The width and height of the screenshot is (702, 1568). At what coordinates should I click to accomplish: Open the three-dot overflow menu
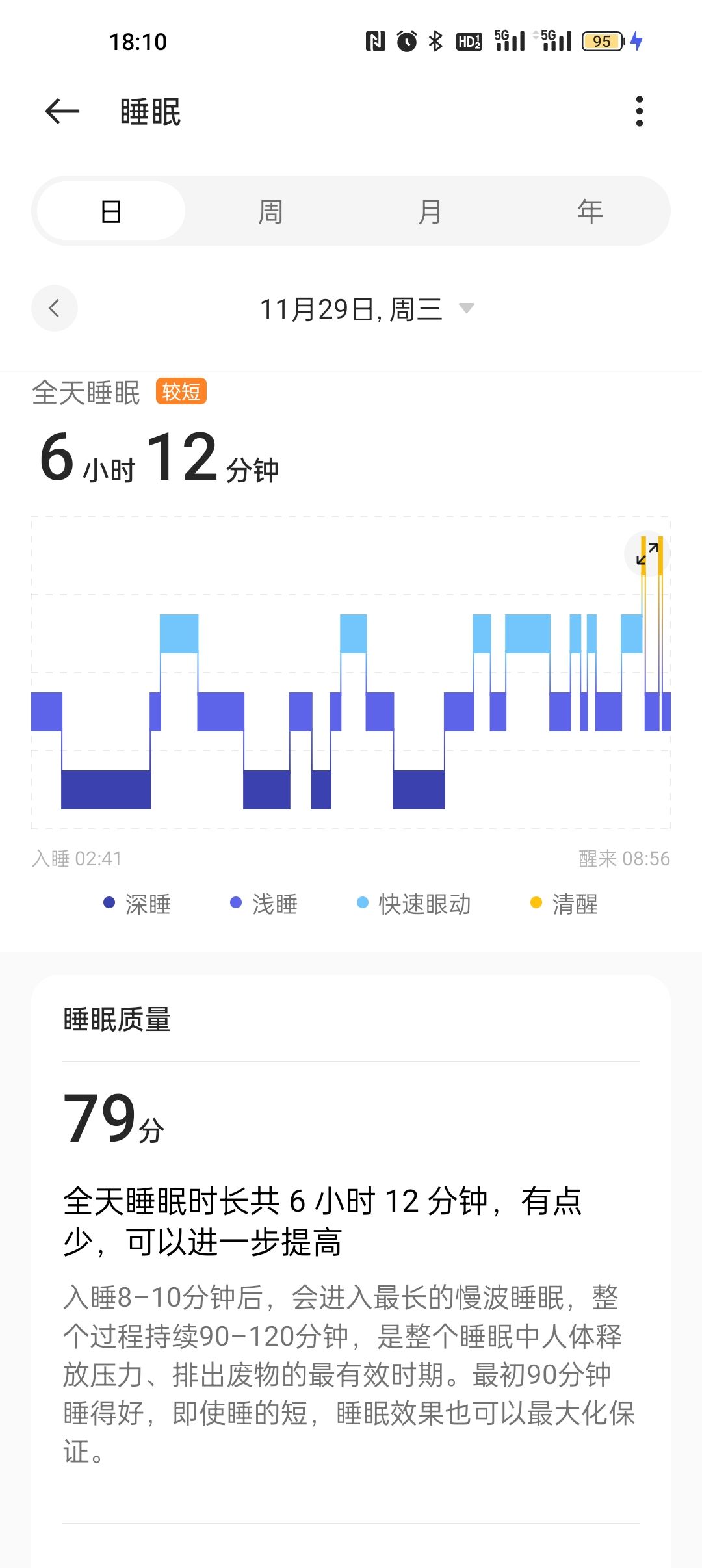coord(640,111)
